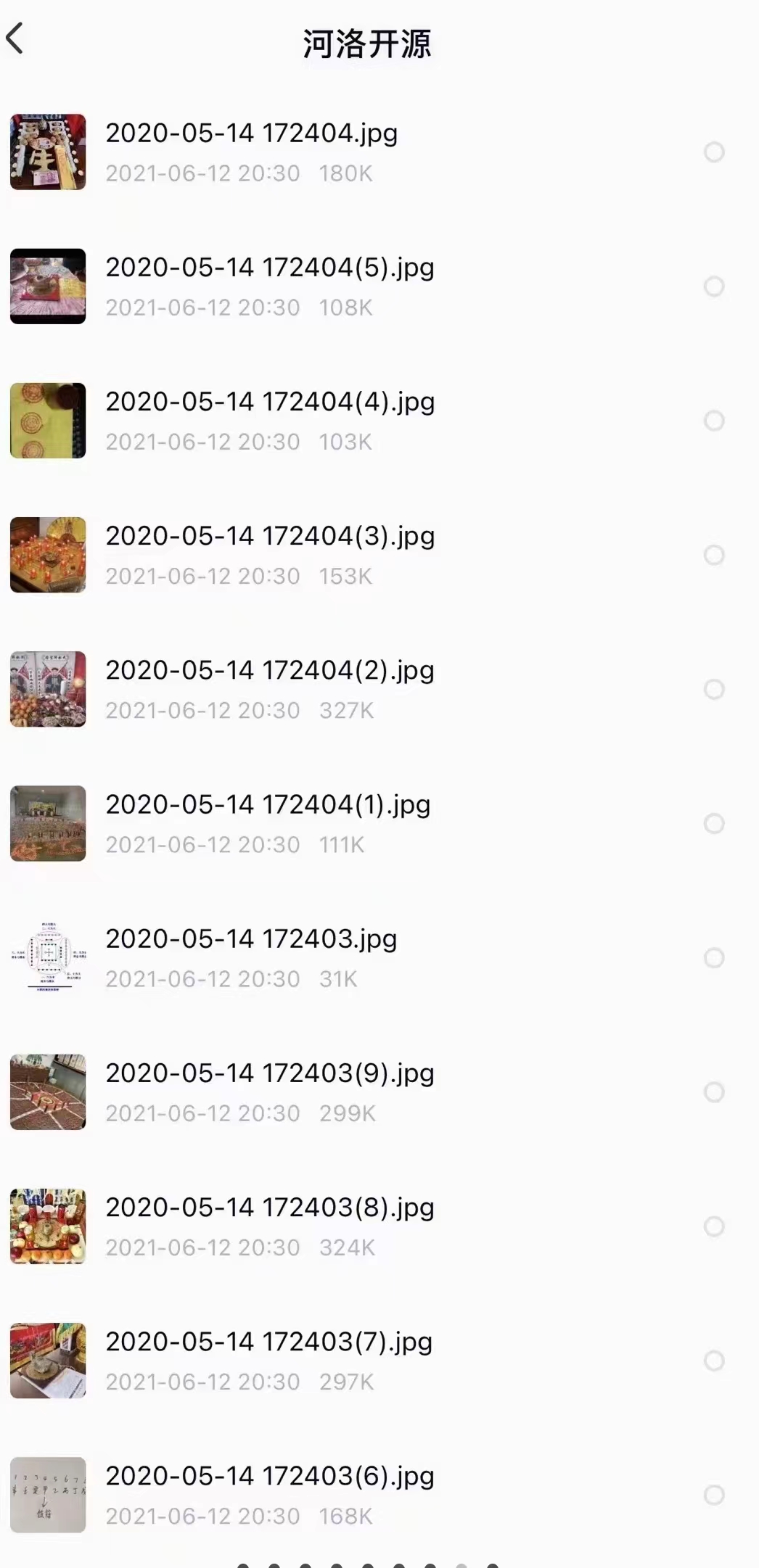Open file 2020-05-14 172403(6).jpg
The height and width of the screenshot is (1568, 759).
(x=270, y=1477)
